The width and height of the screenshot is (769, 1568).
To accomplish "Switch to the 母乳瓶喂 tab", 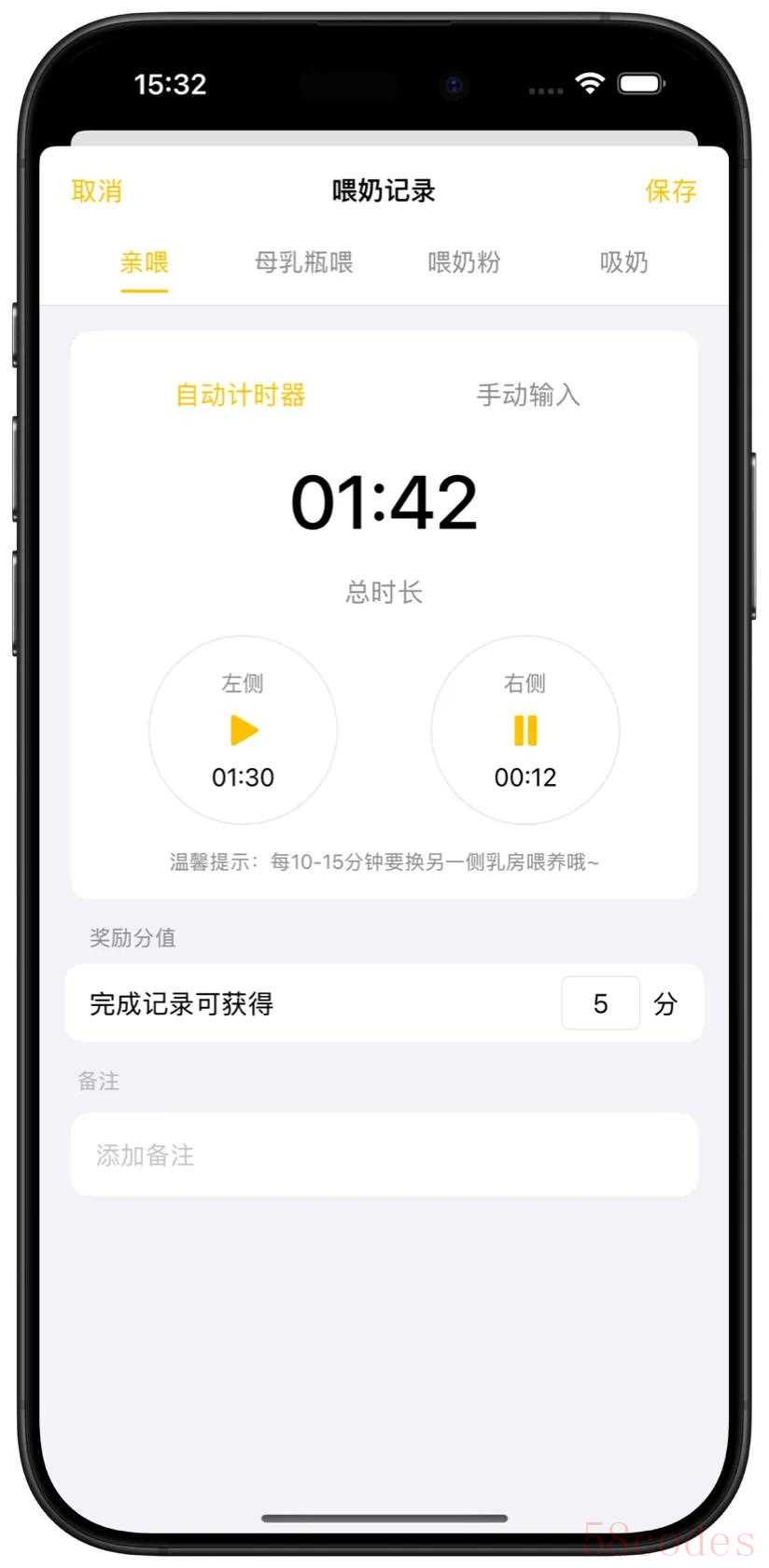I will coord(303,262).
